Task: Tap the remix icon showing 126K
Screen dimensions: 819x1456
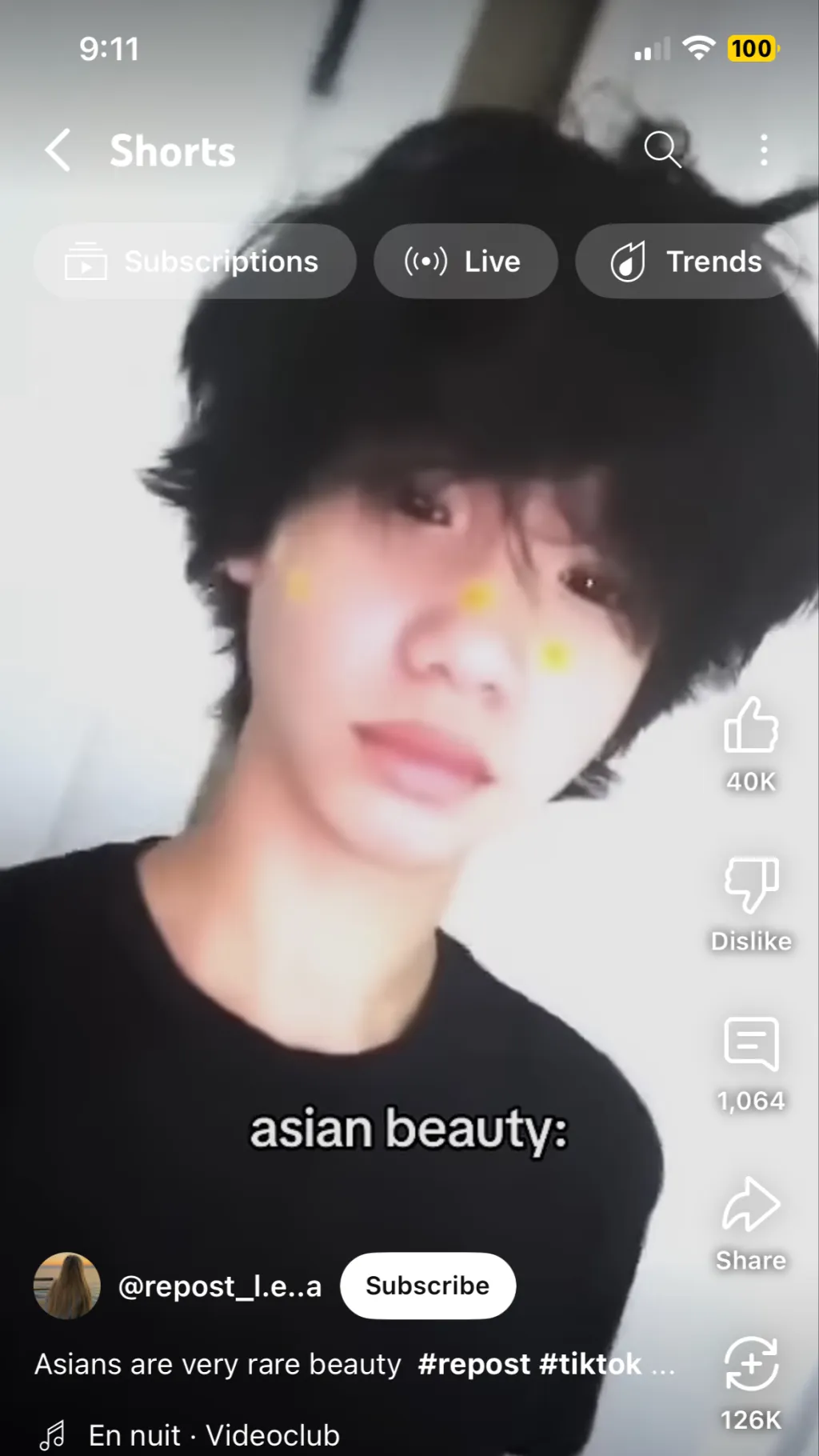Action: 750,1363
